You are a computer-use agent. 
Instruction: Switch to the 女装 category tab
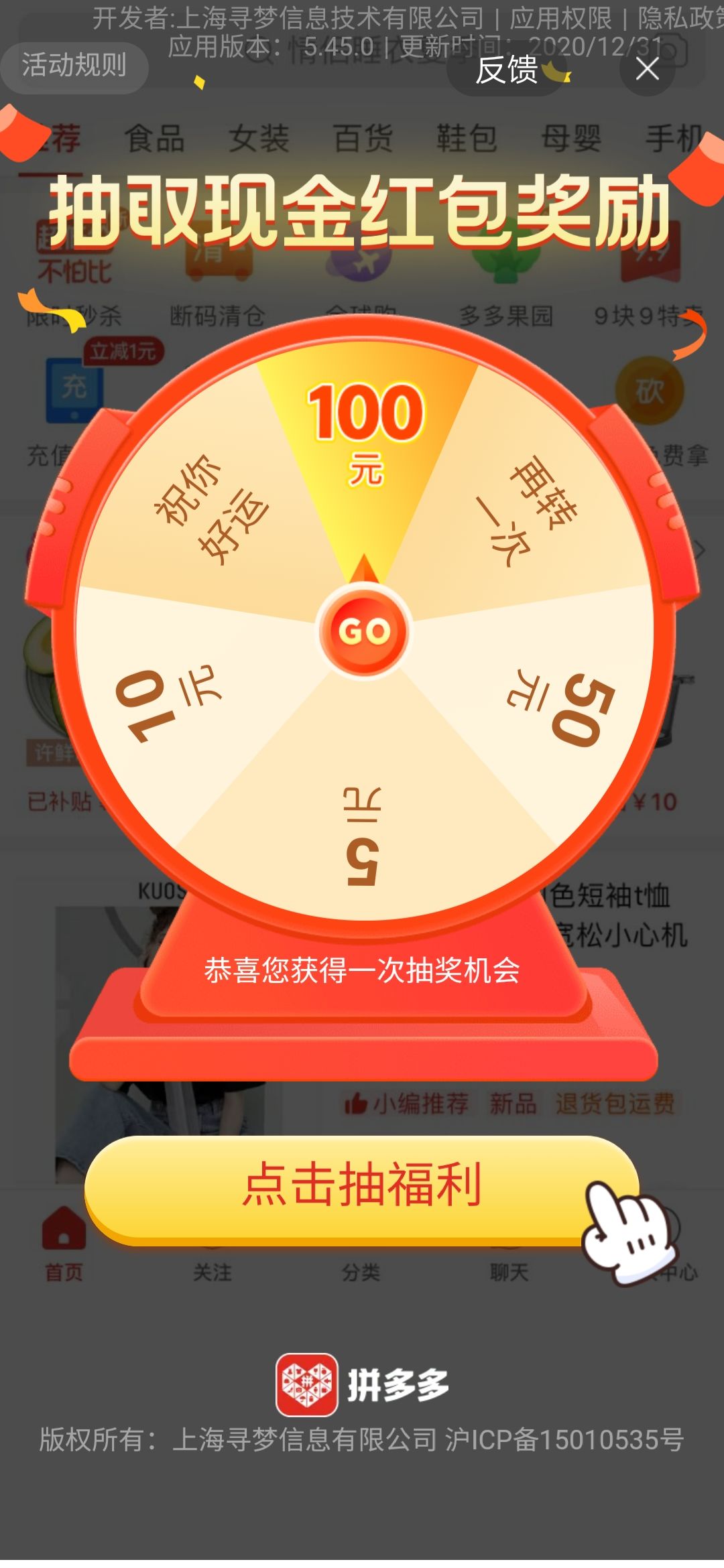click(x=261, y=137)
